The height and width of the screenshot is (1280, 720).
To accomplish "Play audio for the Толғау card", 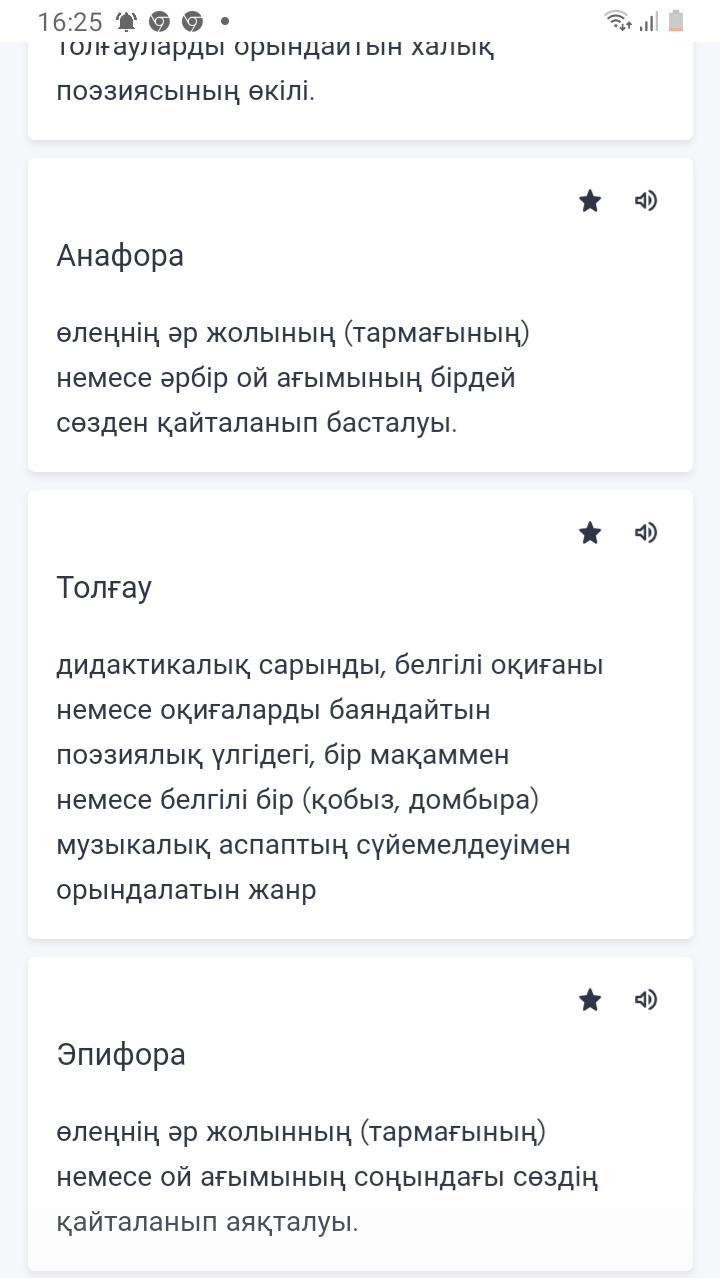I will pos(646,533).
